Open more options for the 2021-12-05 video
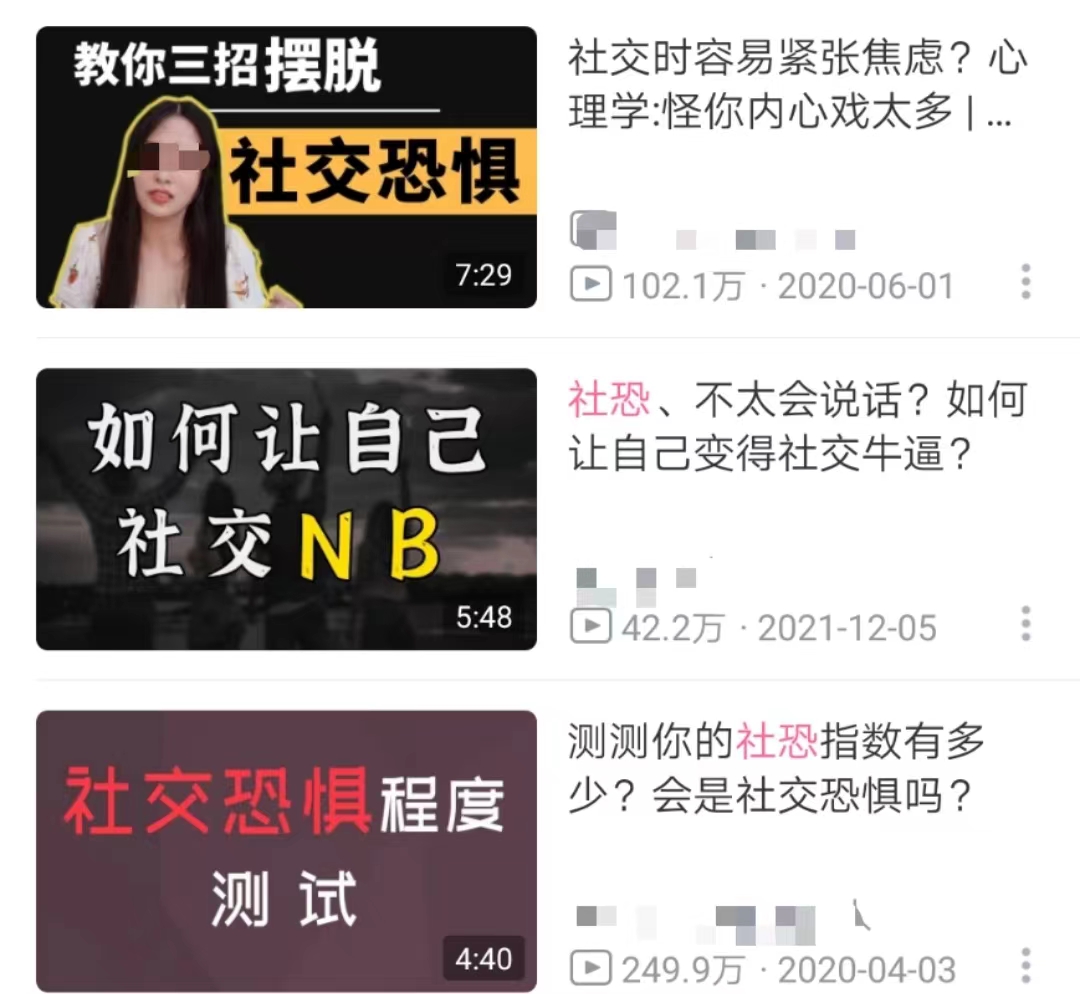Screen dimensions: 1080x994 (x=1025, y=624)
